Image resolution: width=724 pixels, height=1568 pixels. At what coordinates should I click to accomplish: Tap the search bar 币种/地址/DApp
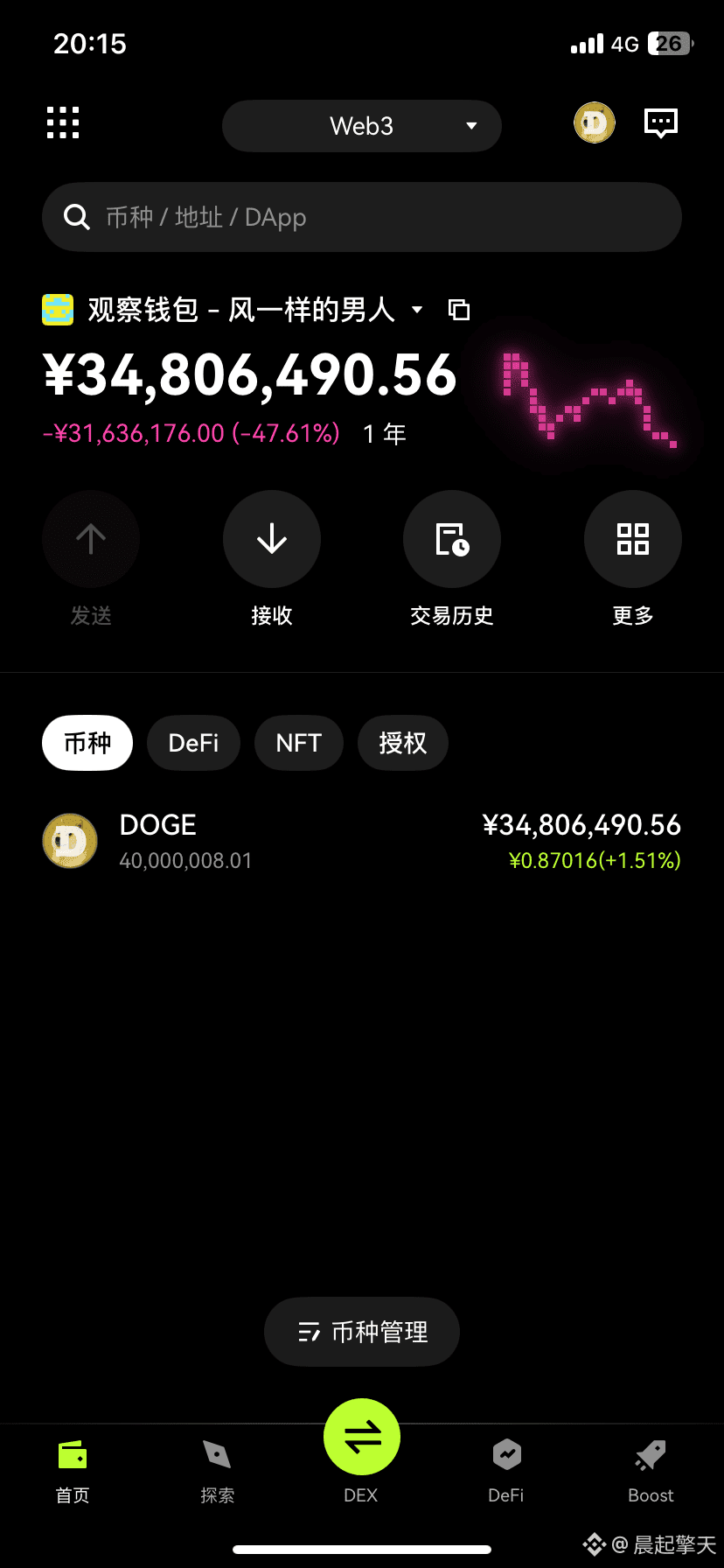[x=361, y=217]
